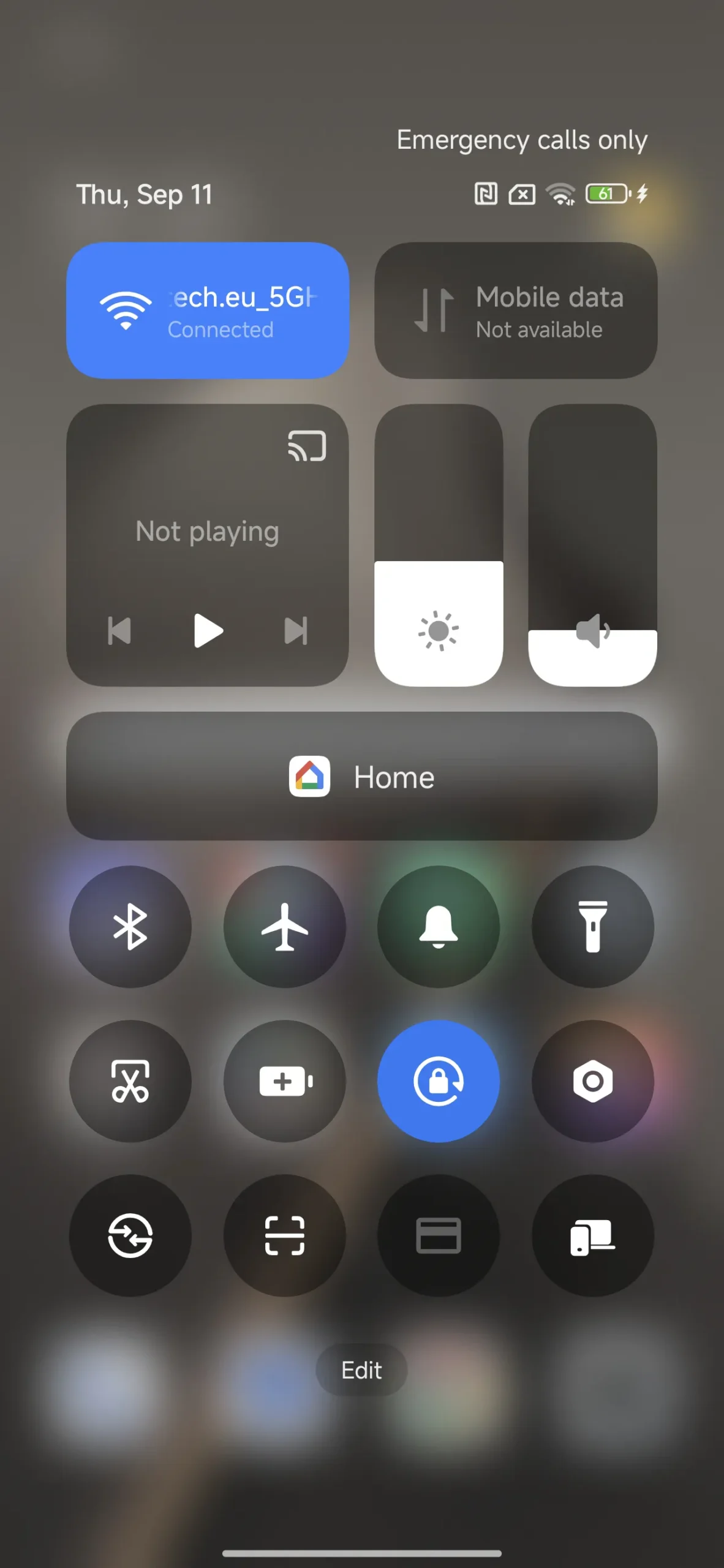Tap the device link tile
Image resolution: width=724 pixels, height=1568 pixels.
[592, 1235]
